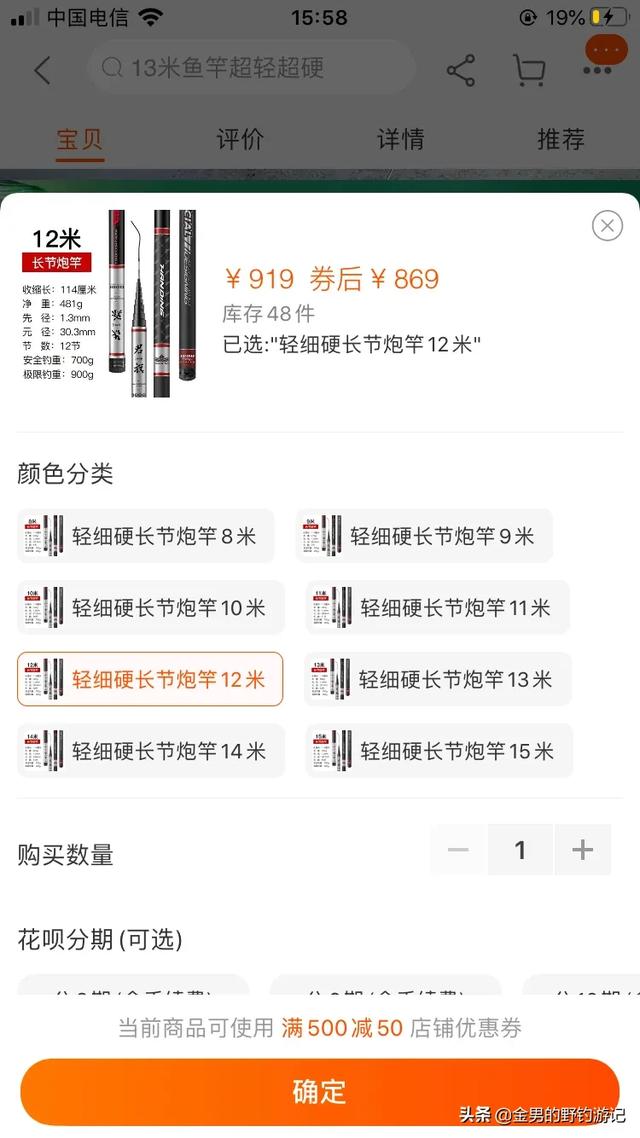This screenshot has height=1138, width=640.
Task: Close the product options sheet
Action: click(x=607, y=226)
